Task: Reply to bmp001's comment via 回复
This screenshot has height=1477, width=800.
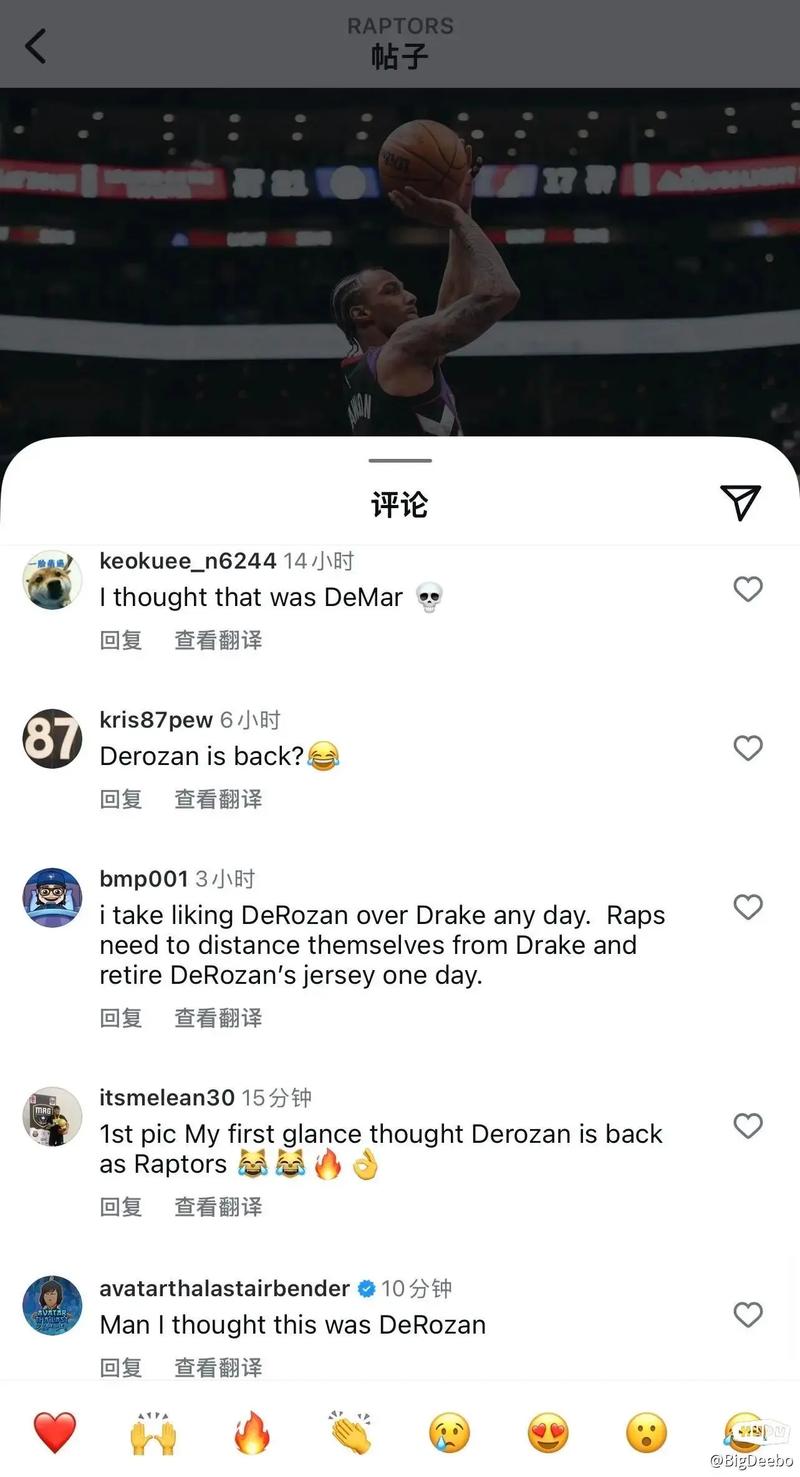Action: click(x=120, y=1017)
